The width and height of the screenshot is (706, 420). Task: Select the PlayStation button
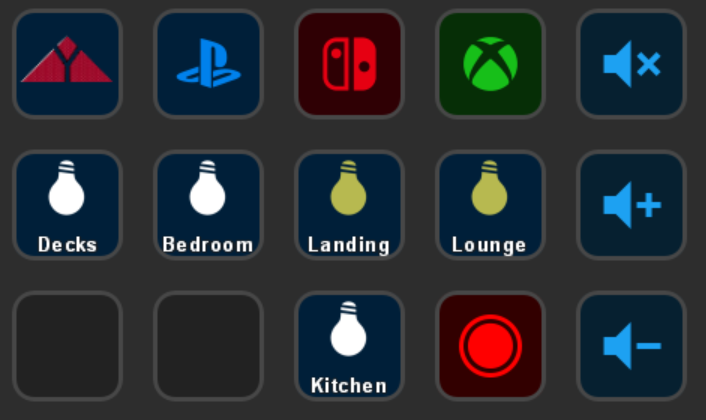click(x=208, y=64)
